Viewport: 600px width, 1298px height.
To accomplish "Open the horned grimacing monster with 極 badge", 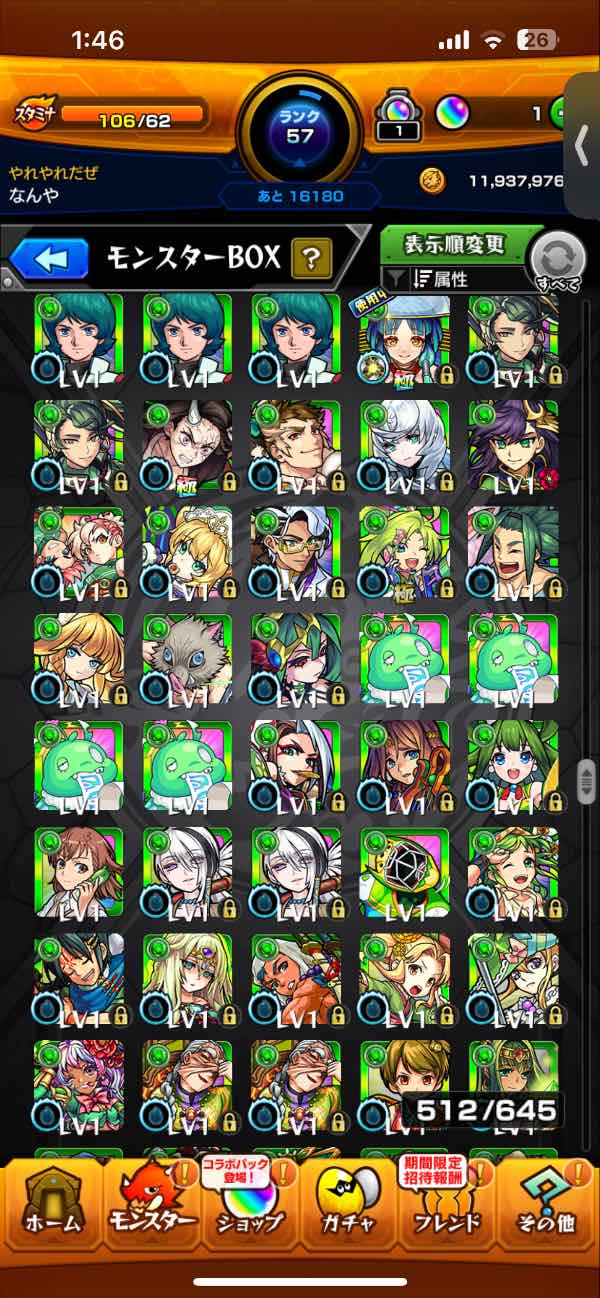I will coord(187,444).
